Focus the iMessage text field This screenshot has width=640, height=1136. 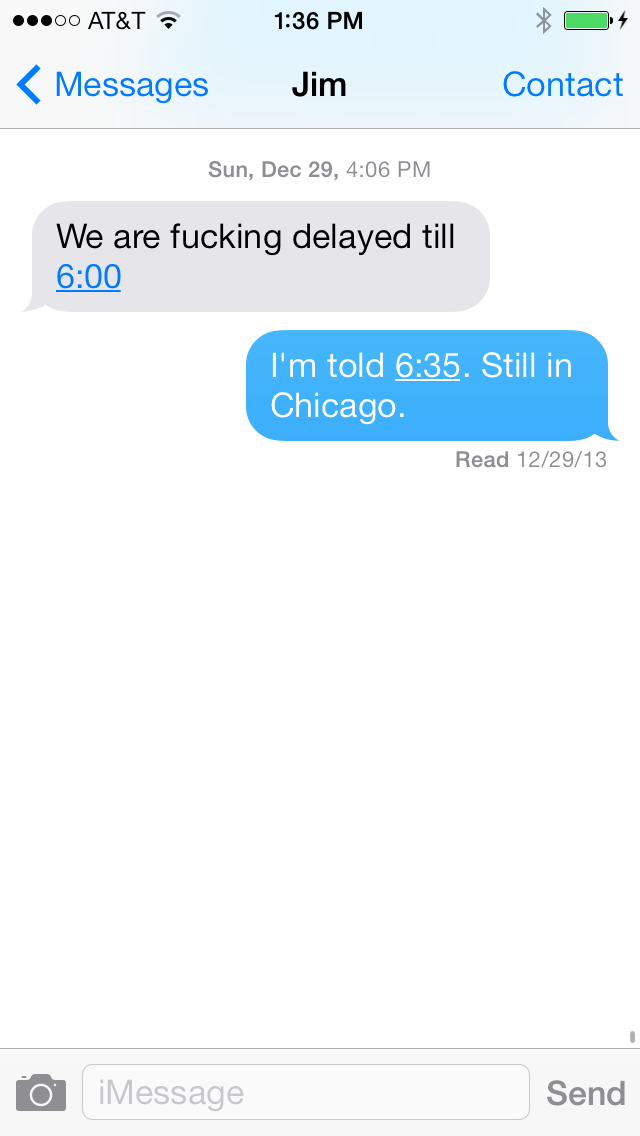pyautogui.click(x=305, y=1092)
